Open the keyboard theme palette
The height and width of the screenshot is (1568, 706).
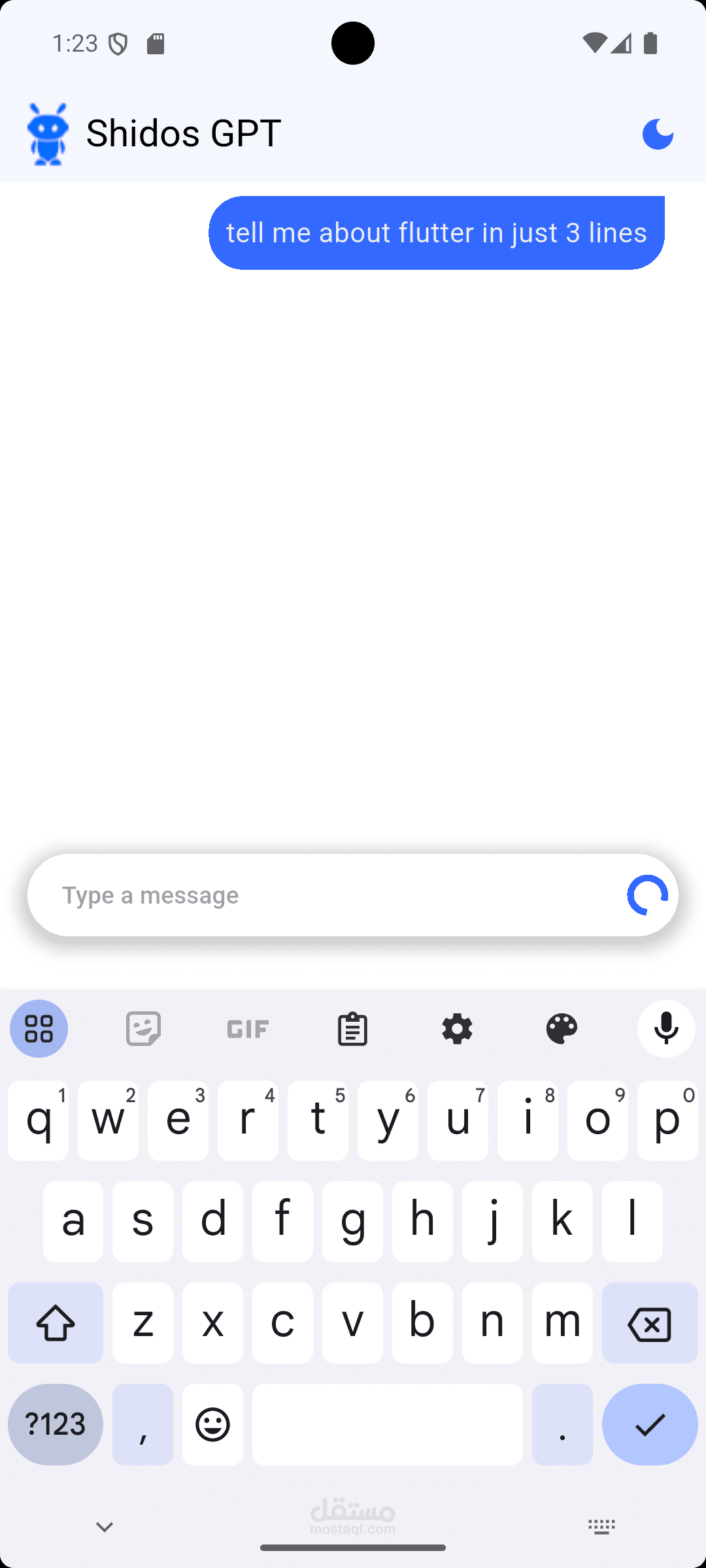pyautogui.click(x=562, y=1029)
